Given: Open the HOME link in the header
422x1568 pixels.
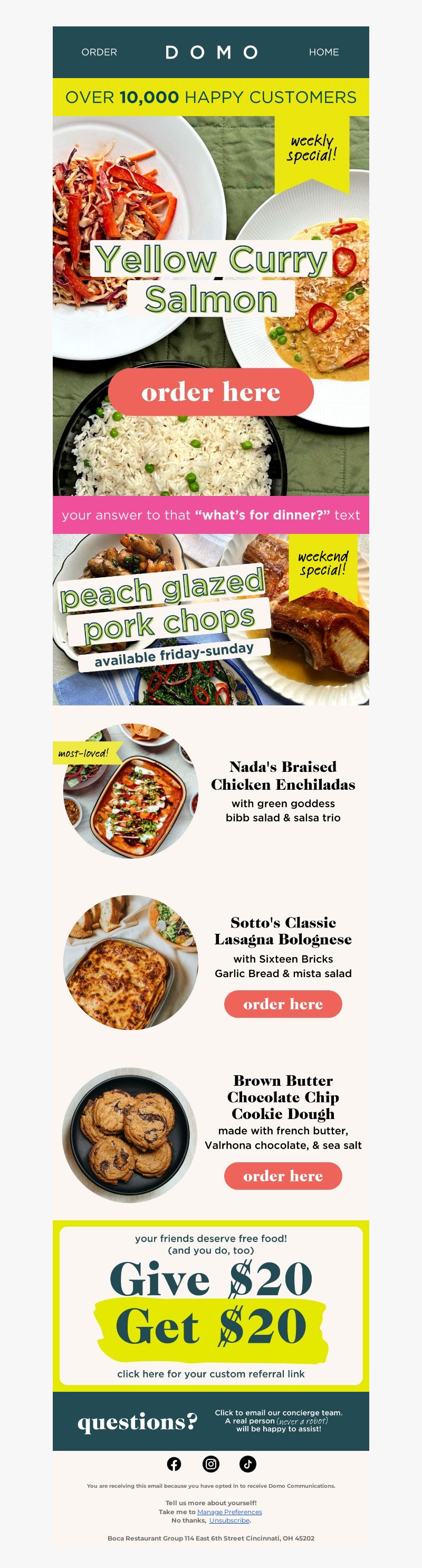Looking at the screenshot, I should point(323,52).
